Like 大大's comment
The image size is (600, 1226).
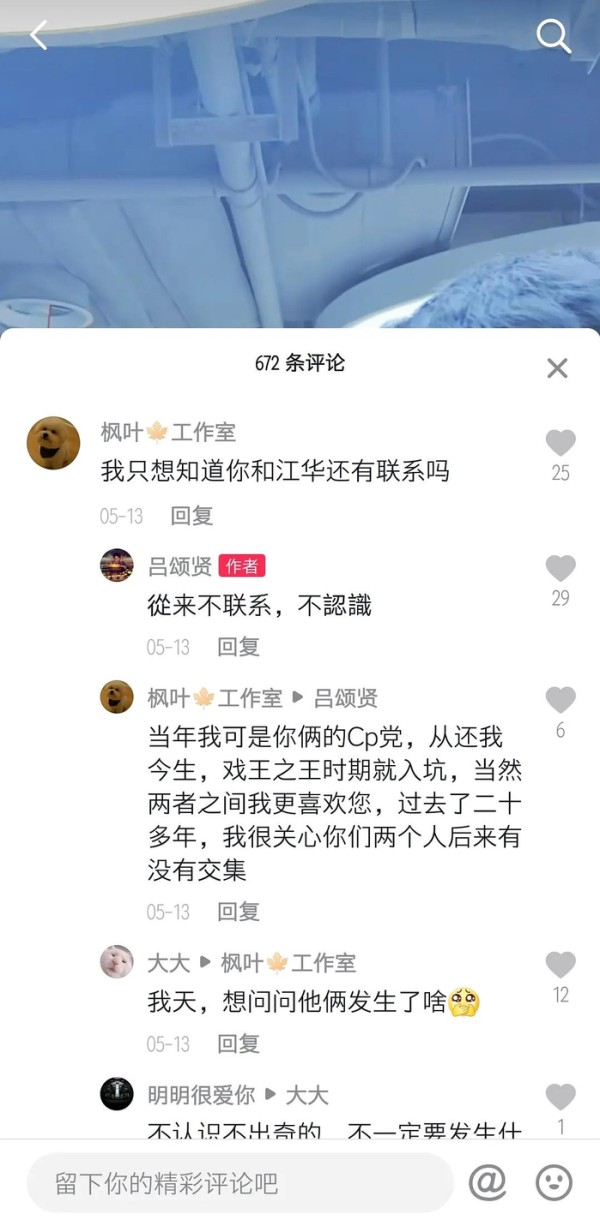(560, 965)
